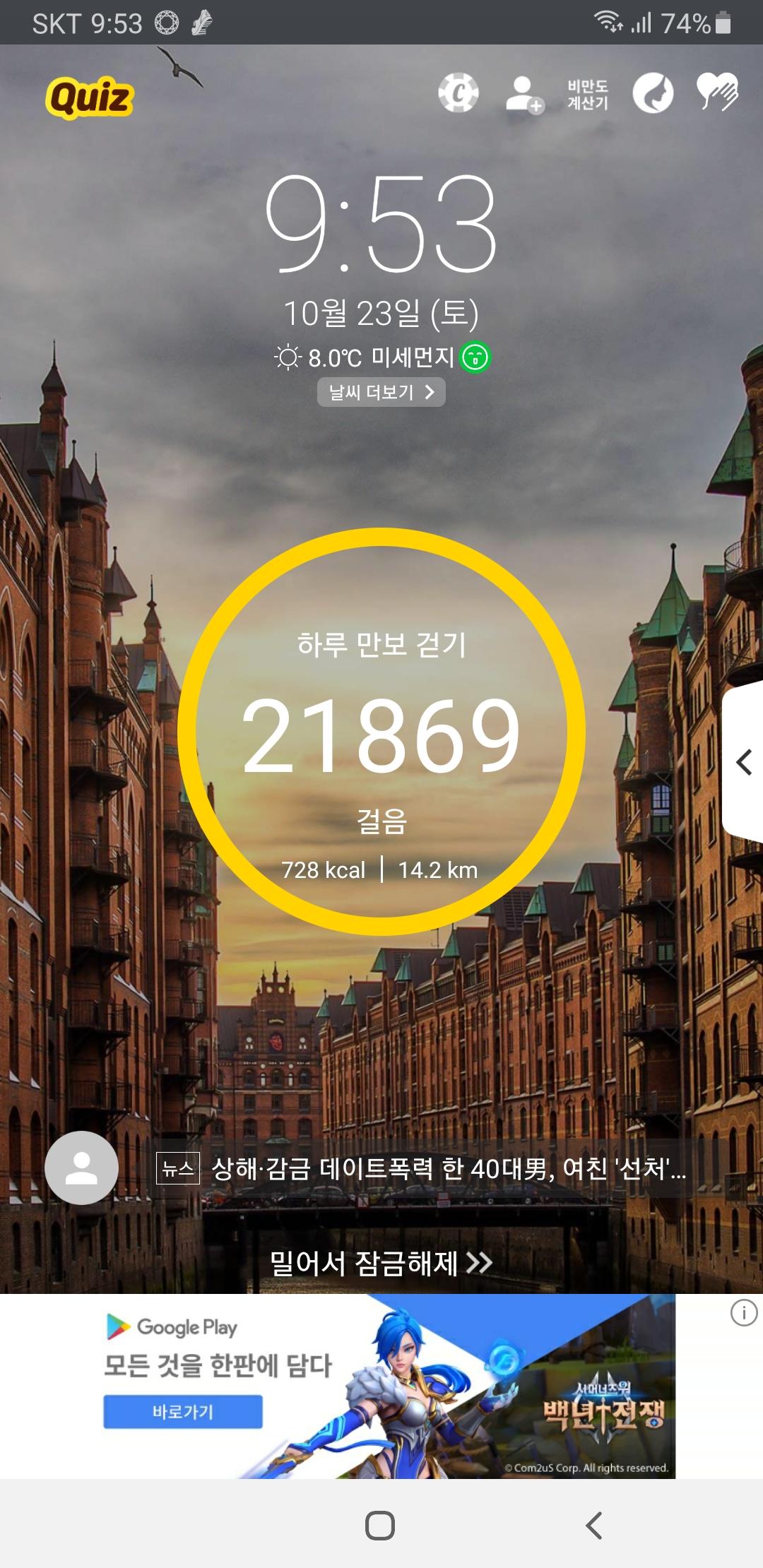
Task: Open the ad info icon
Action: pyautogui.click(x=743, y=1313)
